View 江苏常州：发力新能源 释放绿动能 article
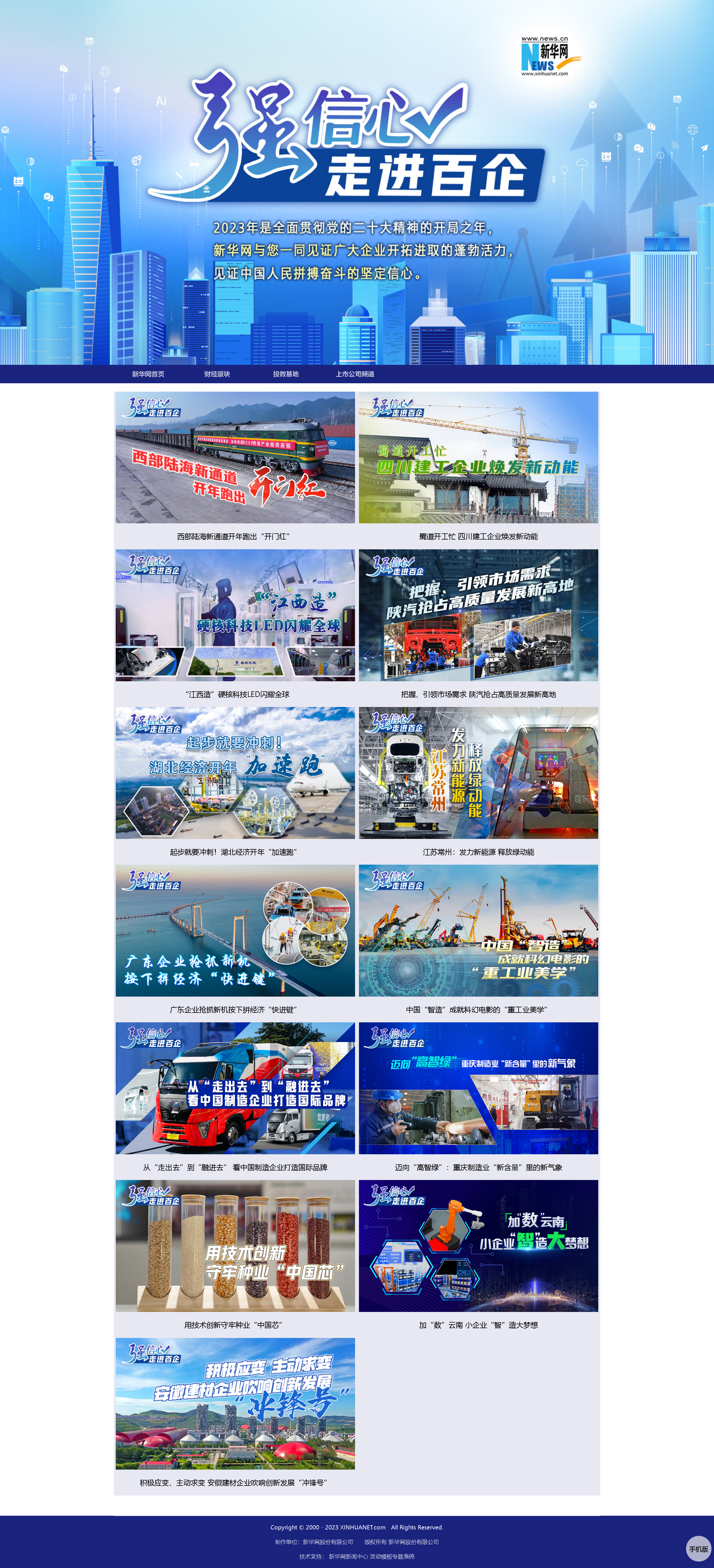The height and width of the screenshot is (1568, 714). coord(478,852)
